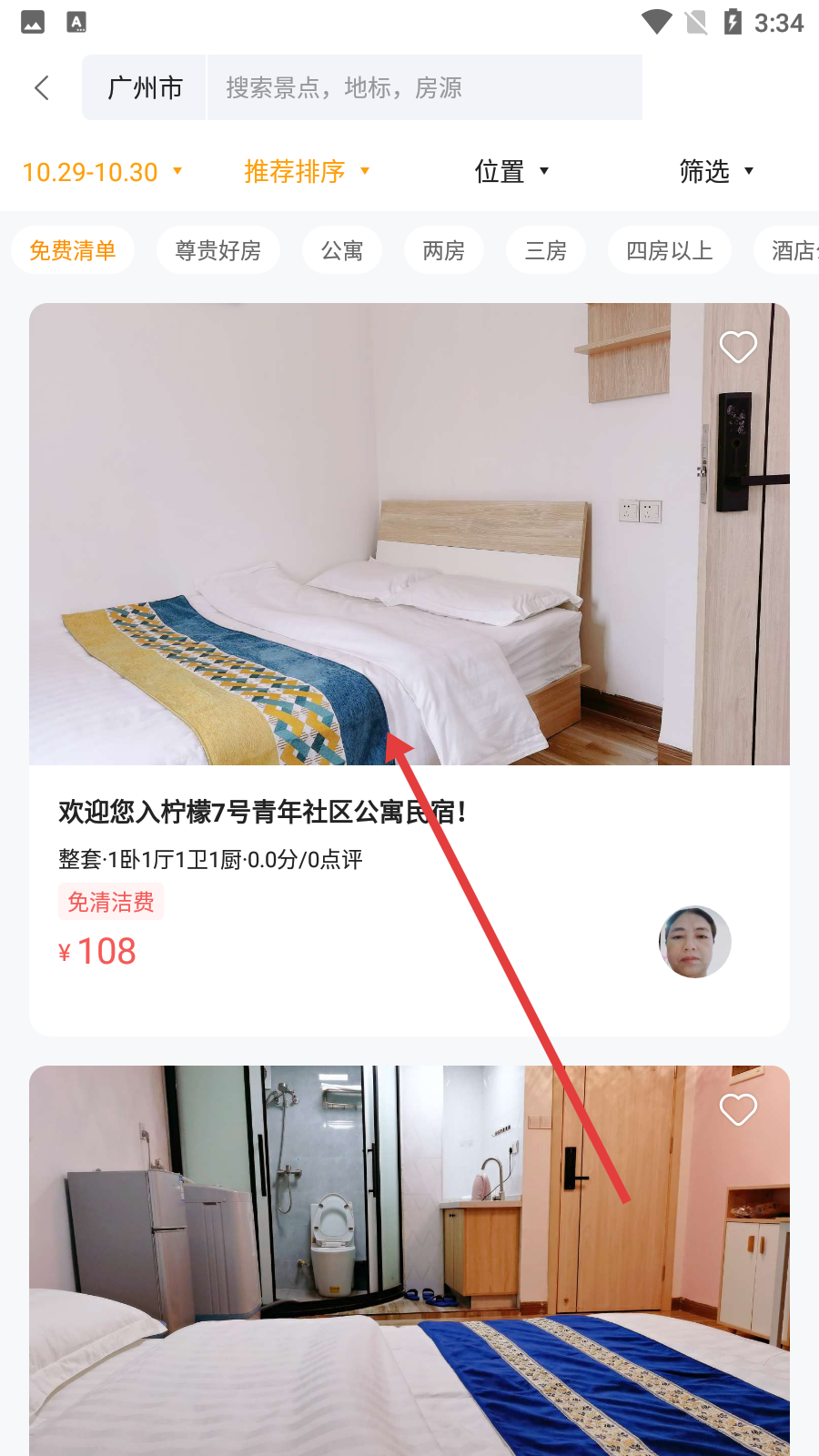Open the 10.29-10.30 date picker
The width and height of the screenshot is (819, 1456).
point(102,172)
